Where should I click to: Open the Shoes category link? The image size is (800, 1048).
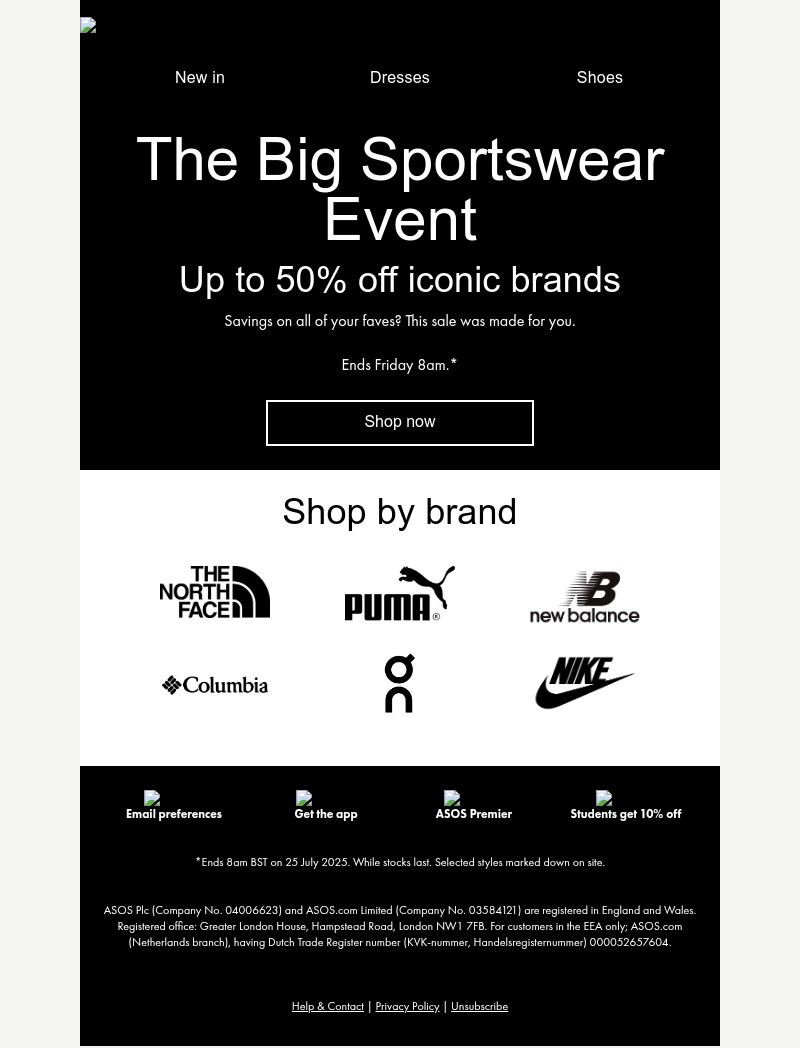600,78
